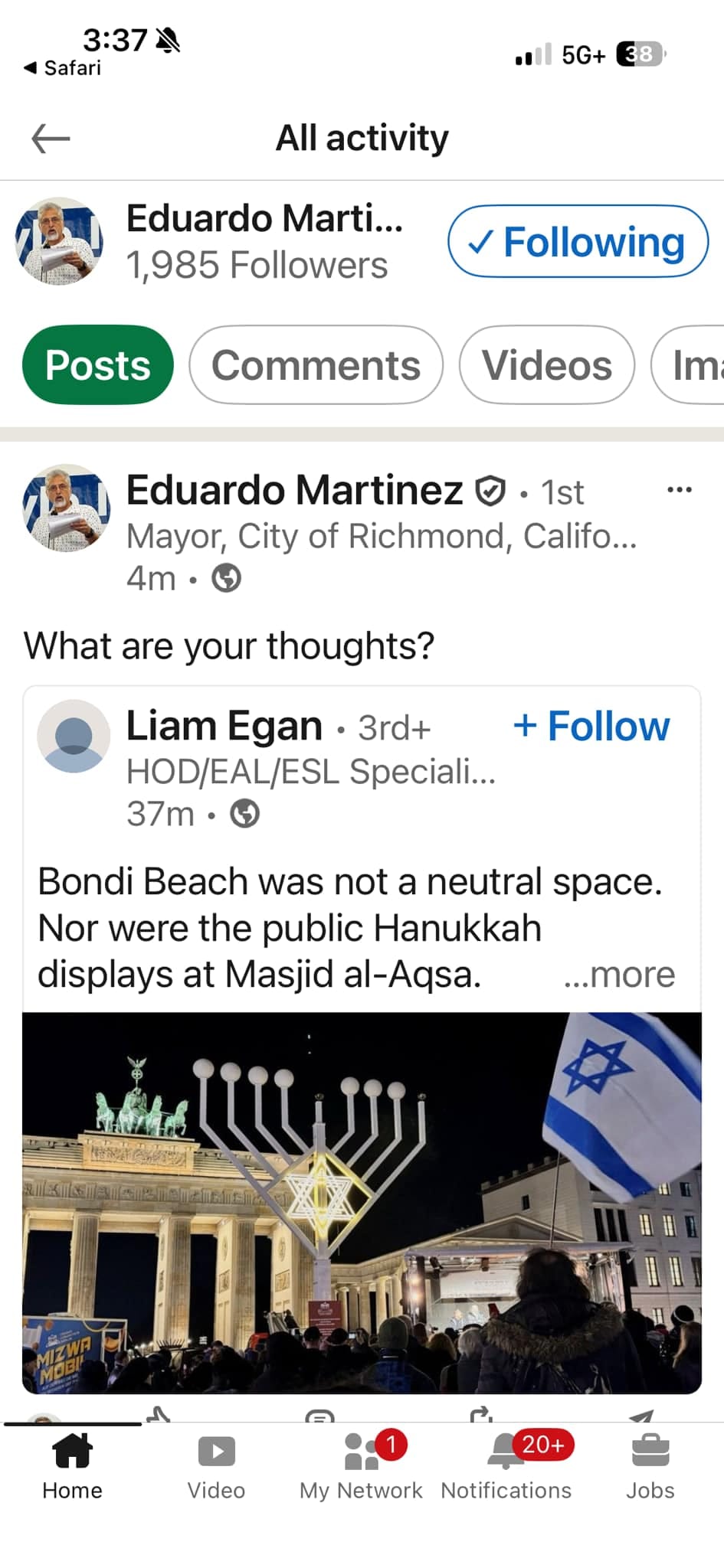
Task: Go back using the top-left arrow
Action: point(51,139)
